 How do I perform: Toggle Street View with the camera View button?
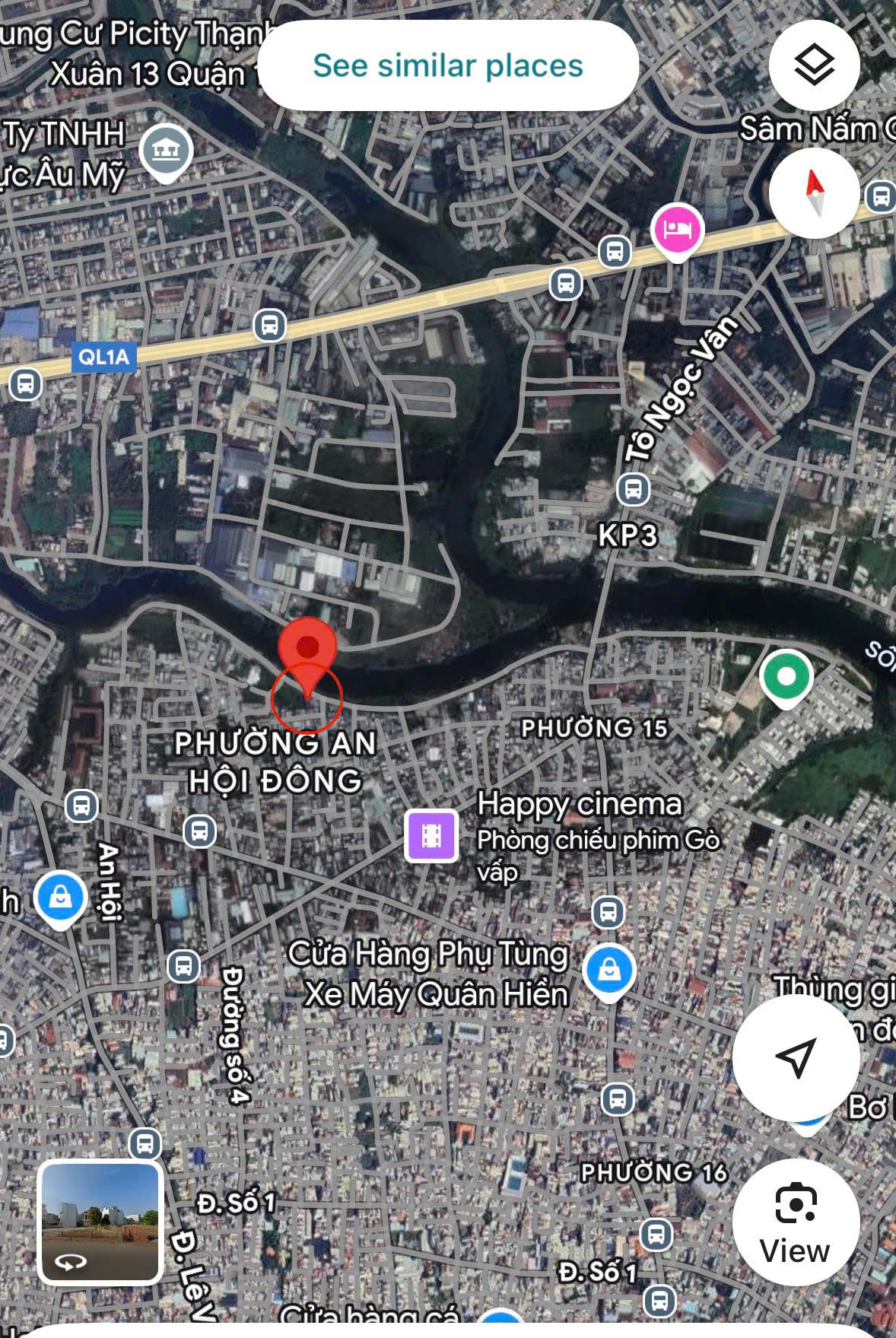[x=793, y=1221]
